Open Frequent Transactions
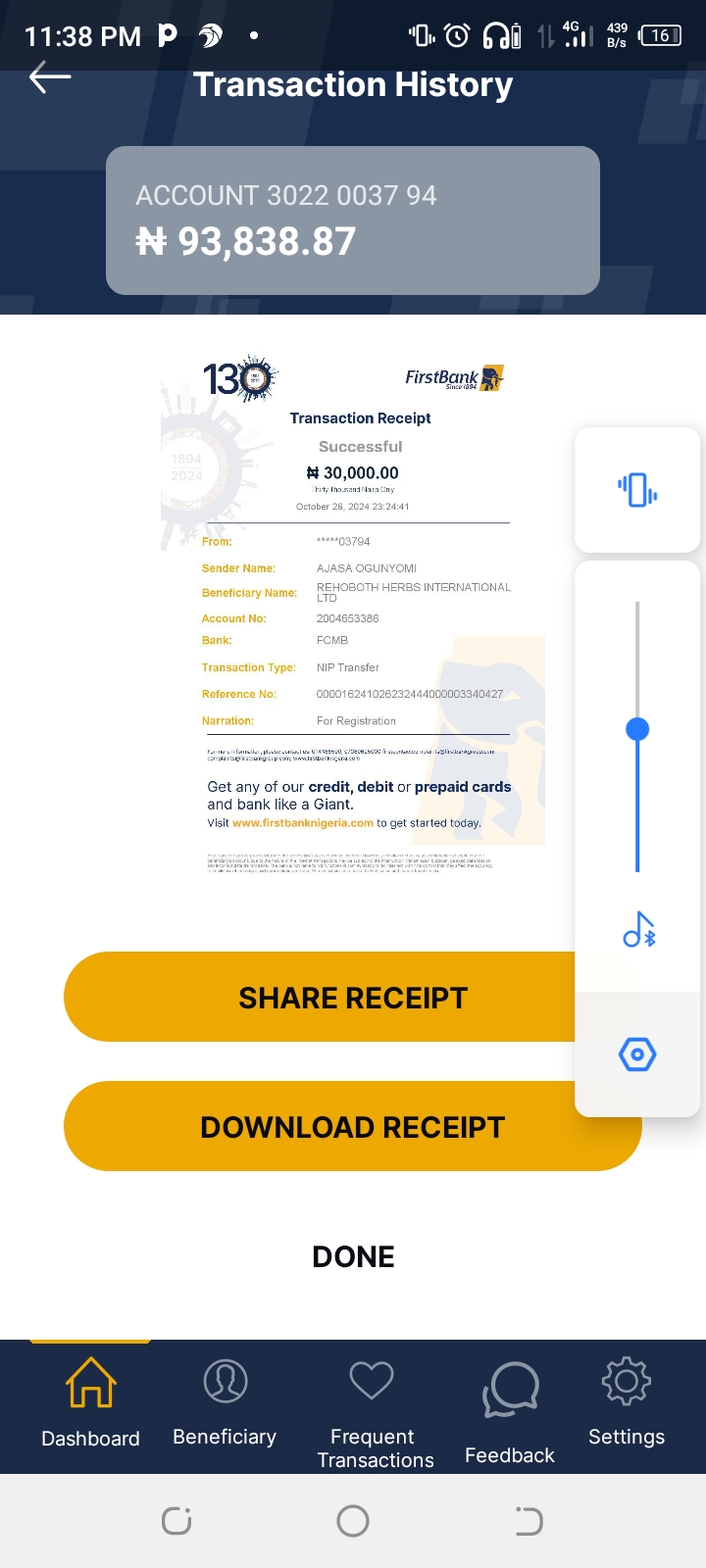 click(375, 1415)
